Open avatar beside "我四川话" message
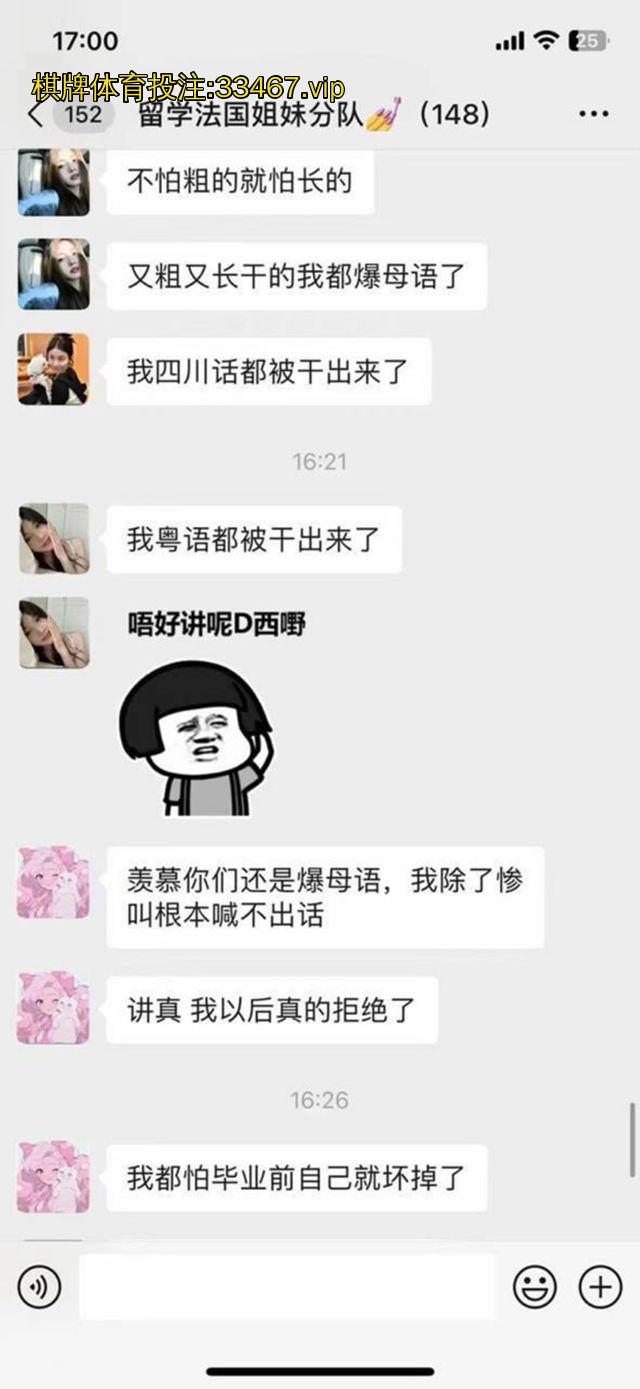This screenshot has height=1389, width=640. click(54, 370)
